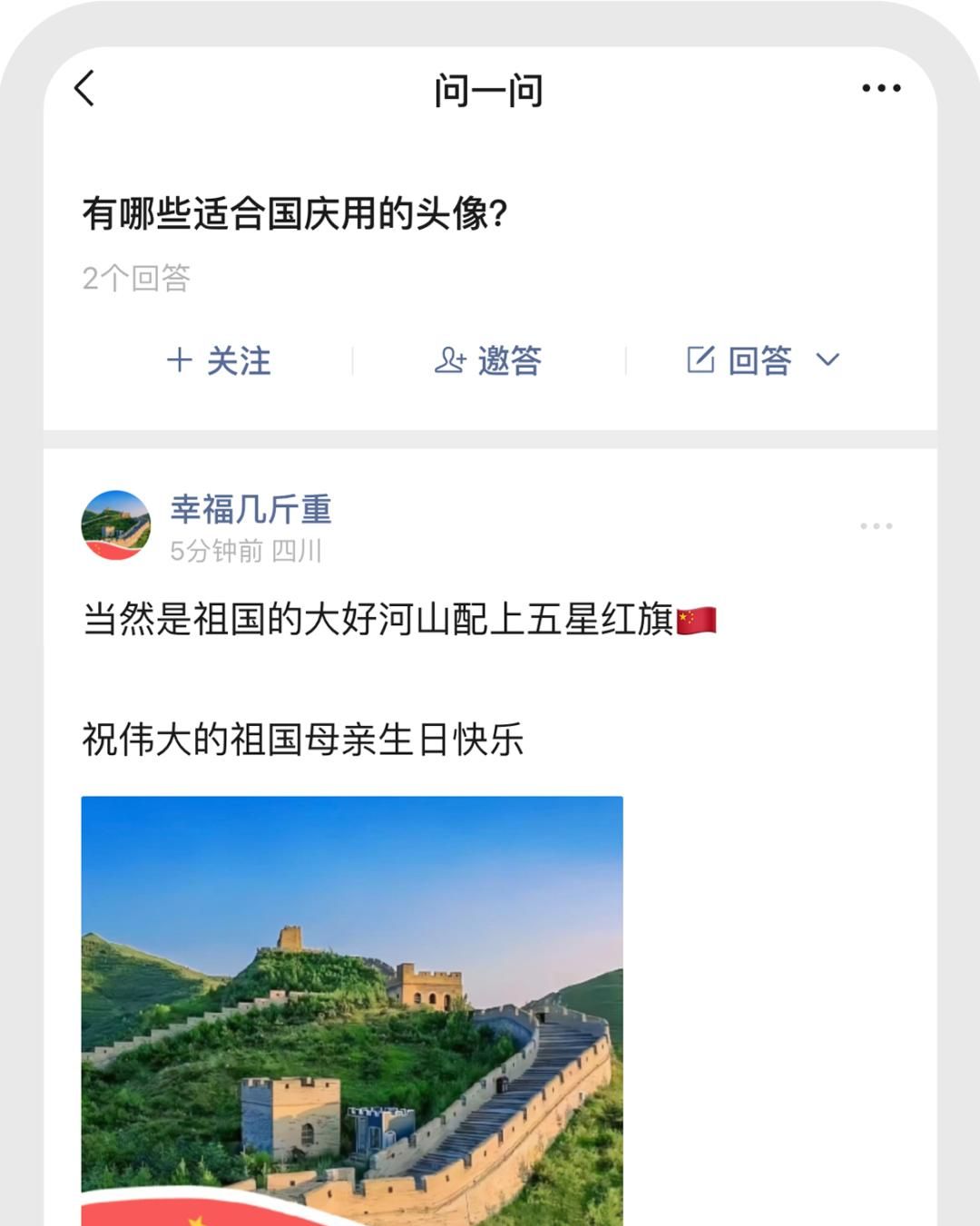980x1226 pixels.
Task: Expand answer actions via the down chevron
Action: tap(827, 361)
